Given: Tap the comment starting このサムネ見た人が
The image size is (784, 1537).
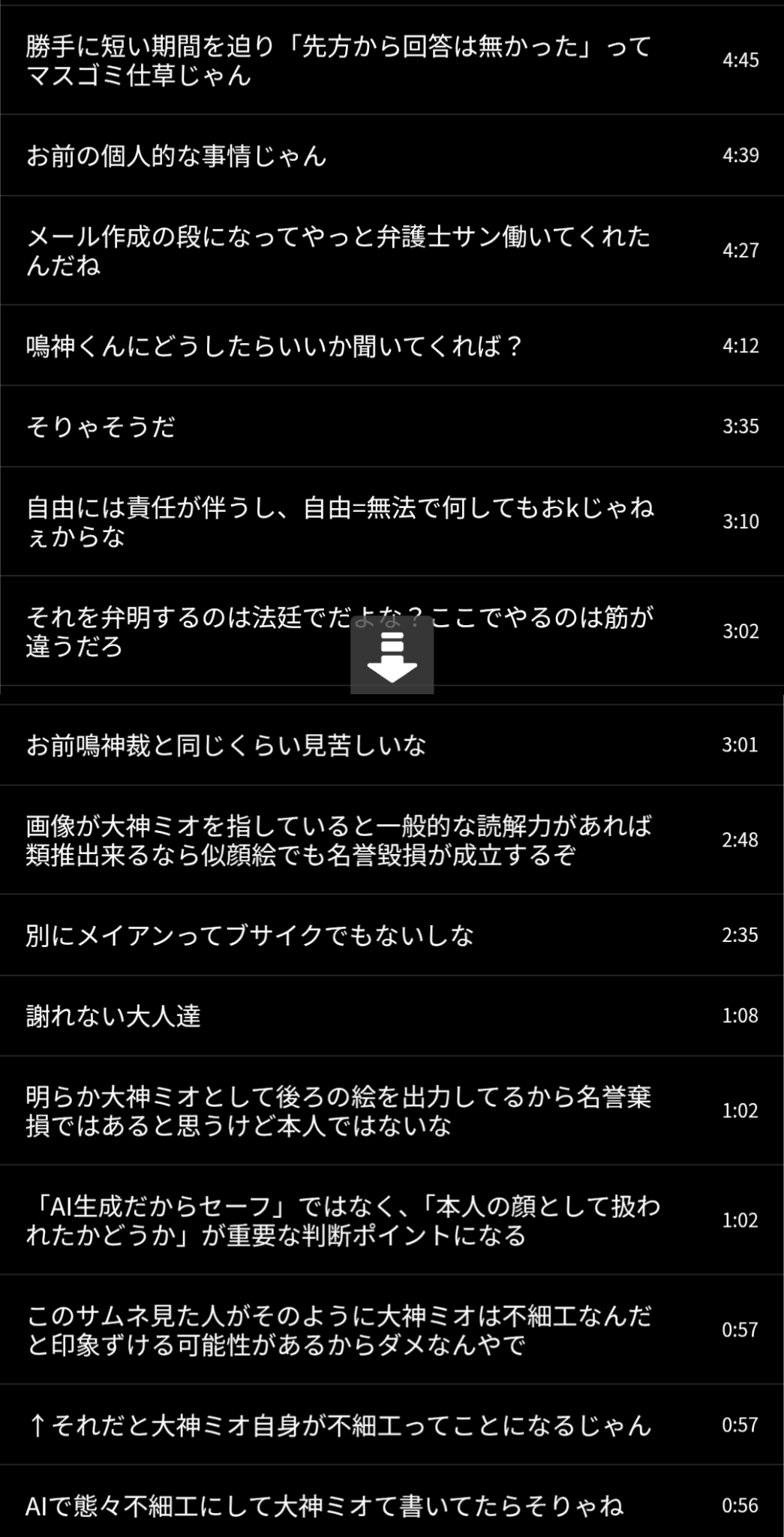Looking at the screenshot, I should pyautogui.click(x=392, y=1330).
